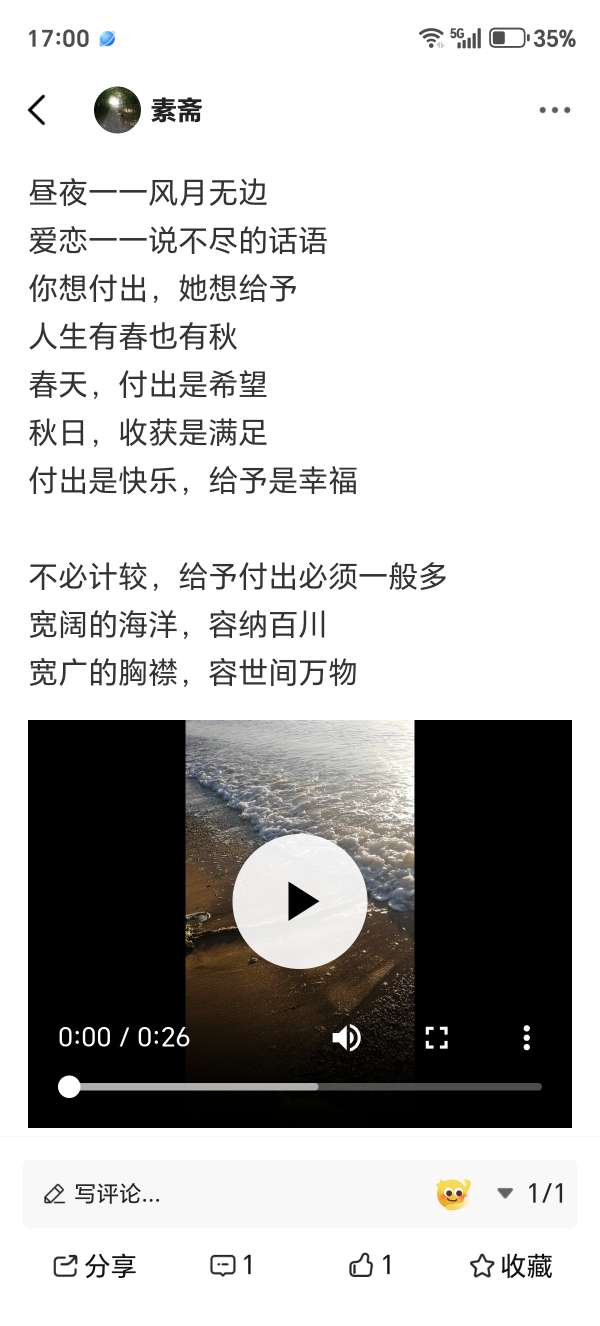Viewport: 600px width, 1326px height.
Task: Open 素斋's profile avatar
Action: (x=117, y=110)
